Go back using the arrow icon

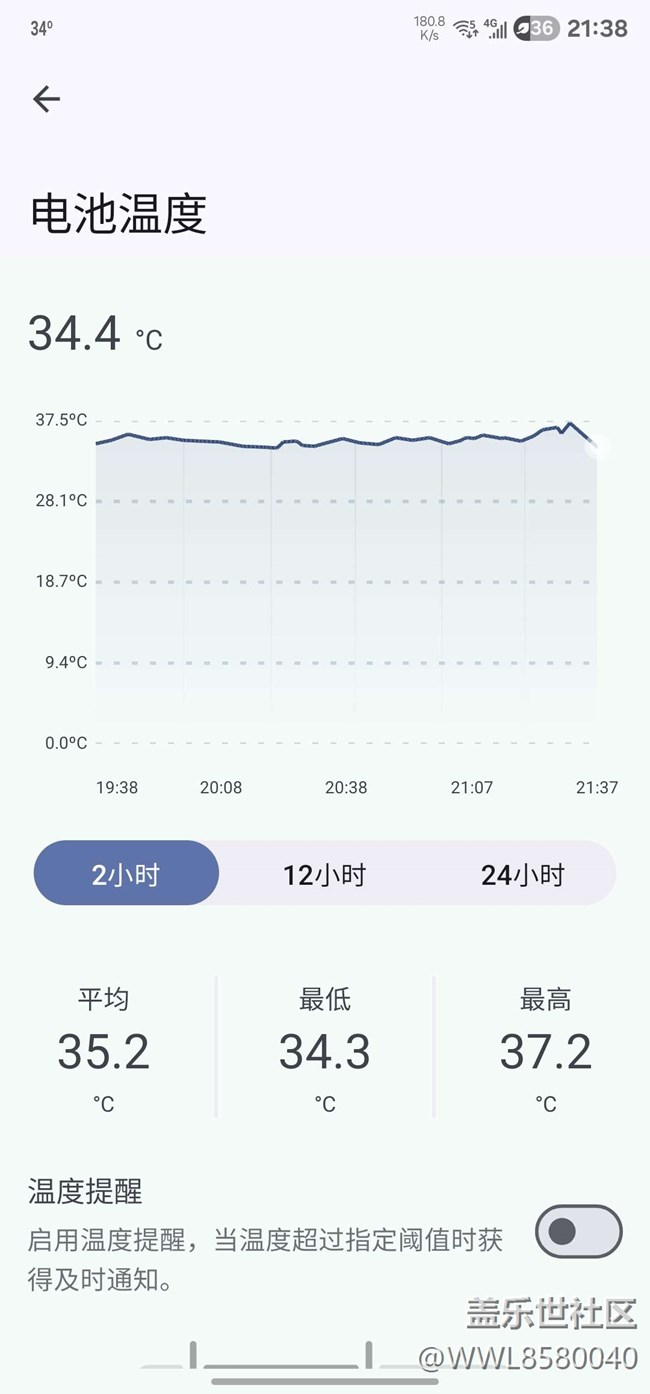coord(46,99)
